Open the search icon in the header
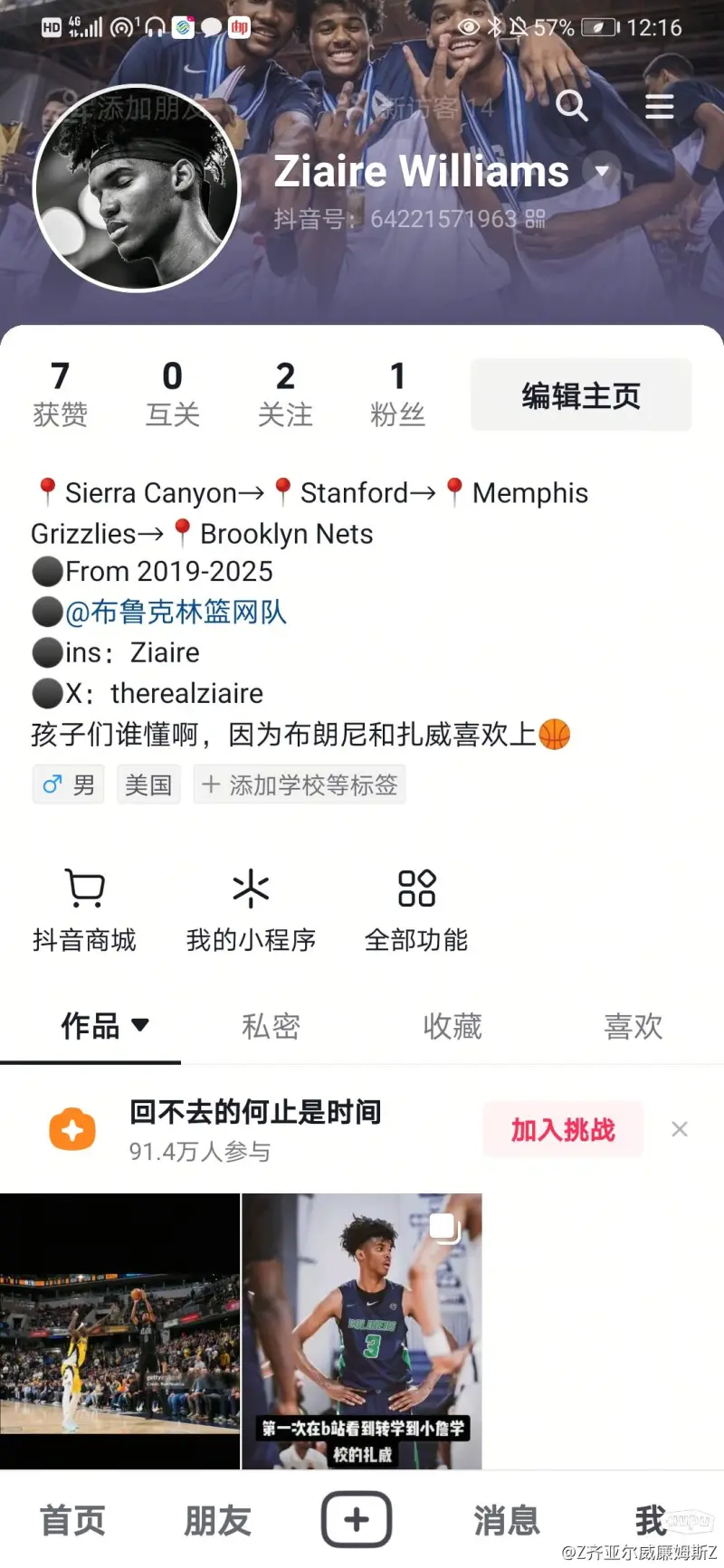724x1568 pixels. pyautogui.click(x=571, y=106)
